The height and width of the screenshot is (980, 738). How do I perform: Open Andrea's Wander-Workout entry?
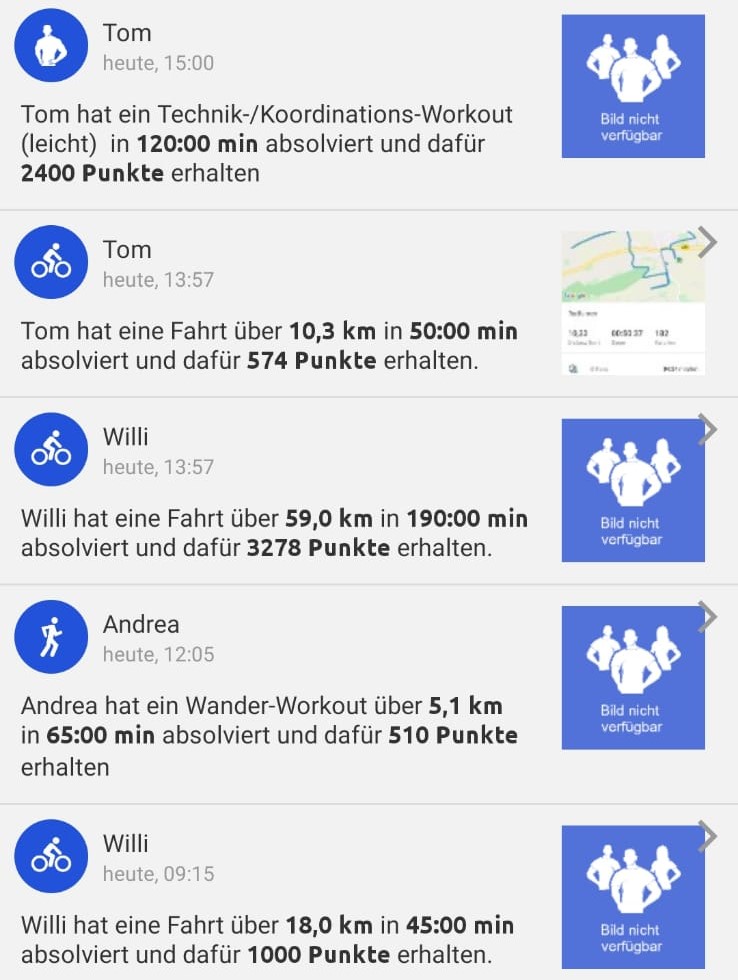point(270,735)
